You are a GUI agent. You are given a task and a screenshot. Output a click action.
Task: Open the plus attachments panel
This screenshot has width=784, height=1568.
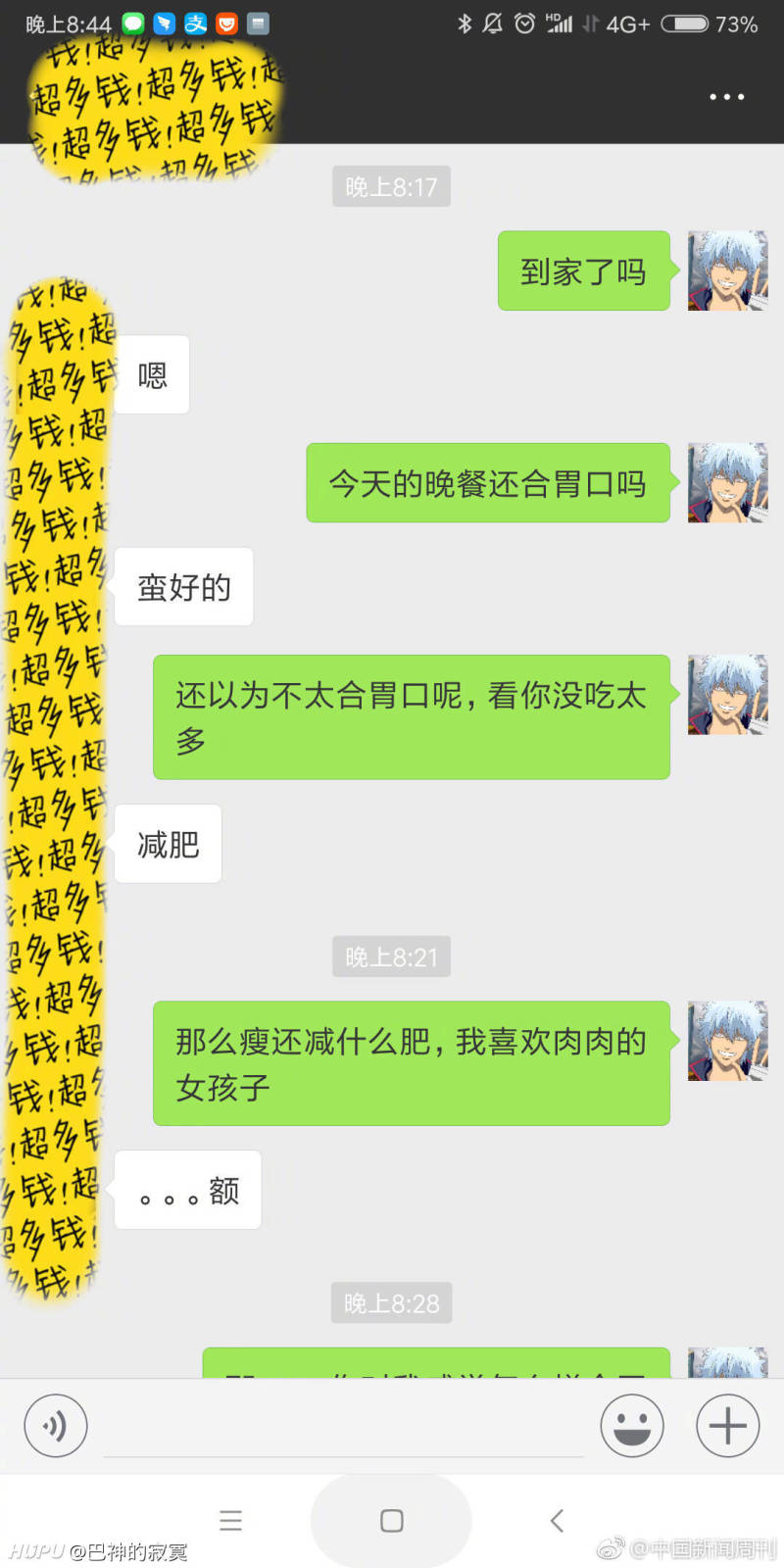[x=728, y=1426]
